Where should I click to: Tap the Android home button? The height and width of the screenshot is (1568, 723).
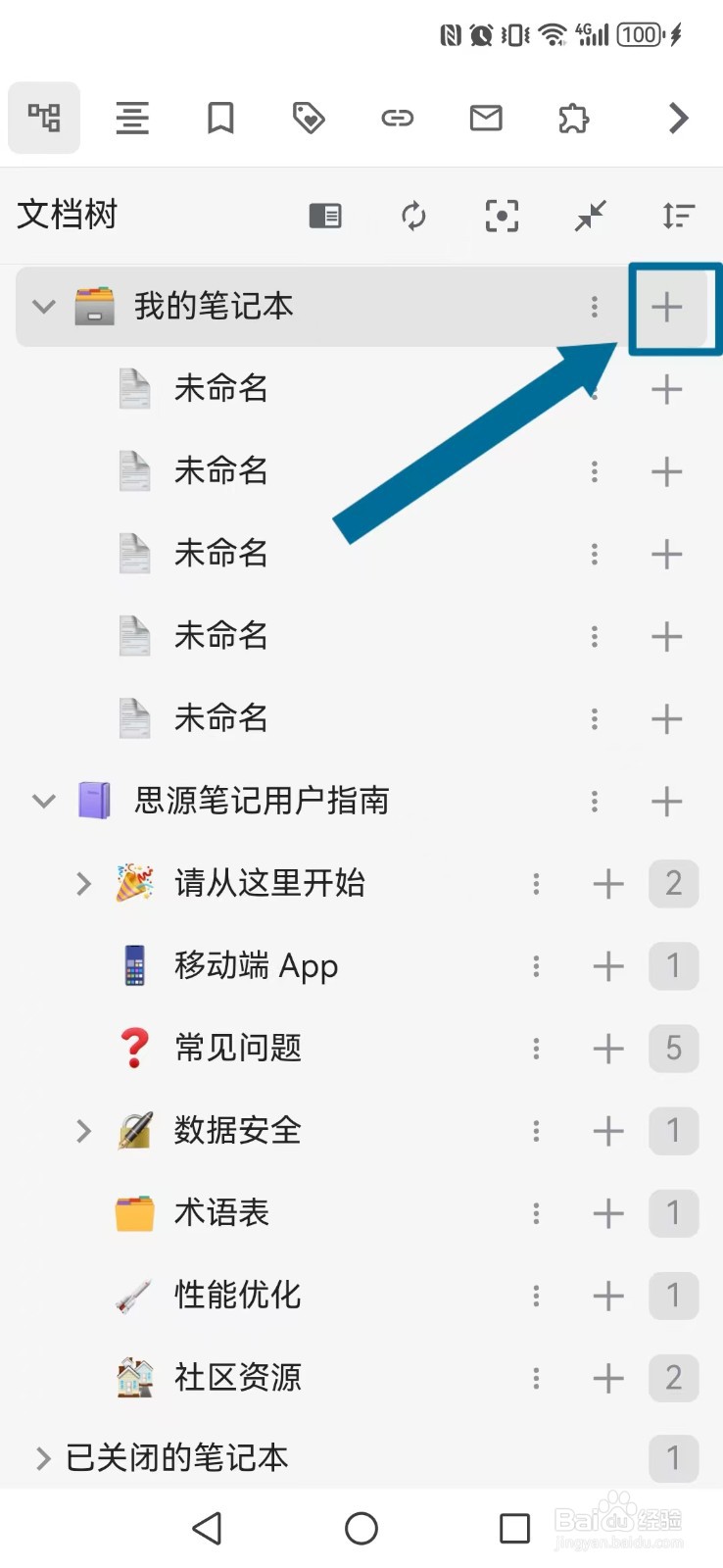[361, 1528]
